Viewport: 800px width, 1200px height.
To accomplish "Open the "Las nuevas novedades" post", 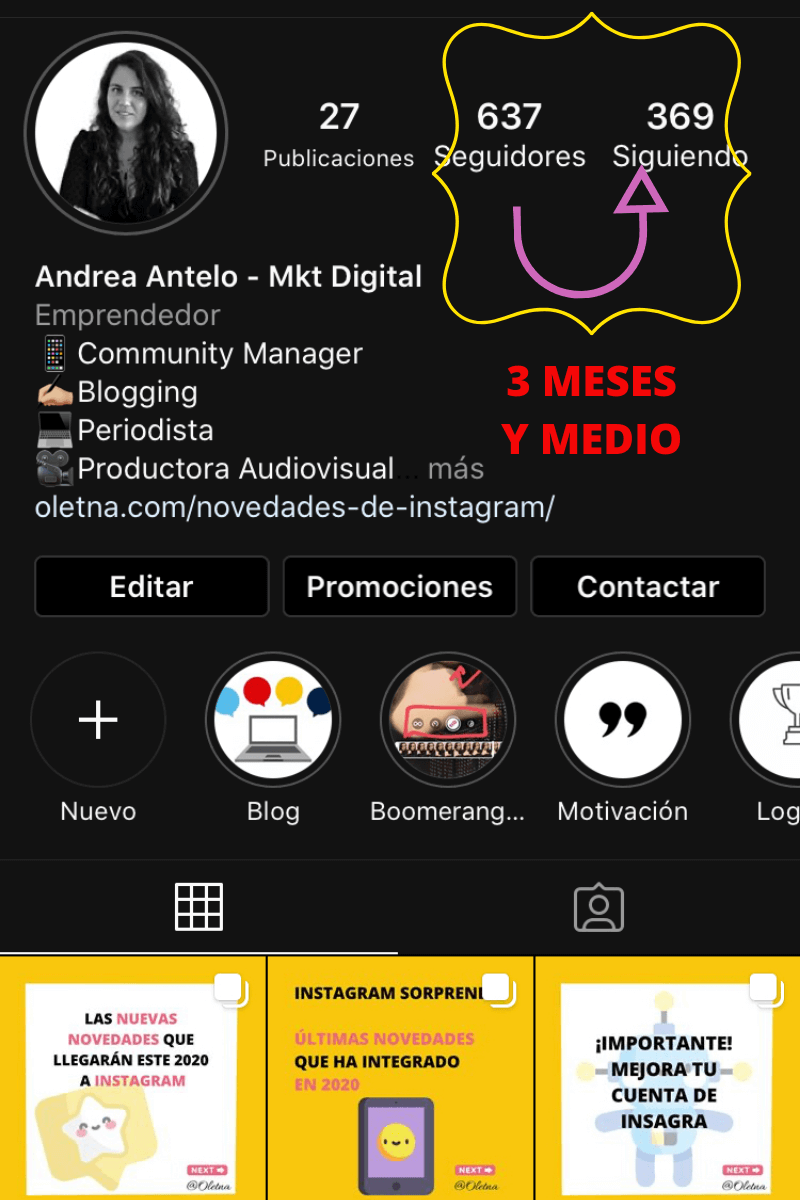I will pyautogui.click(x=132, y=1078).
